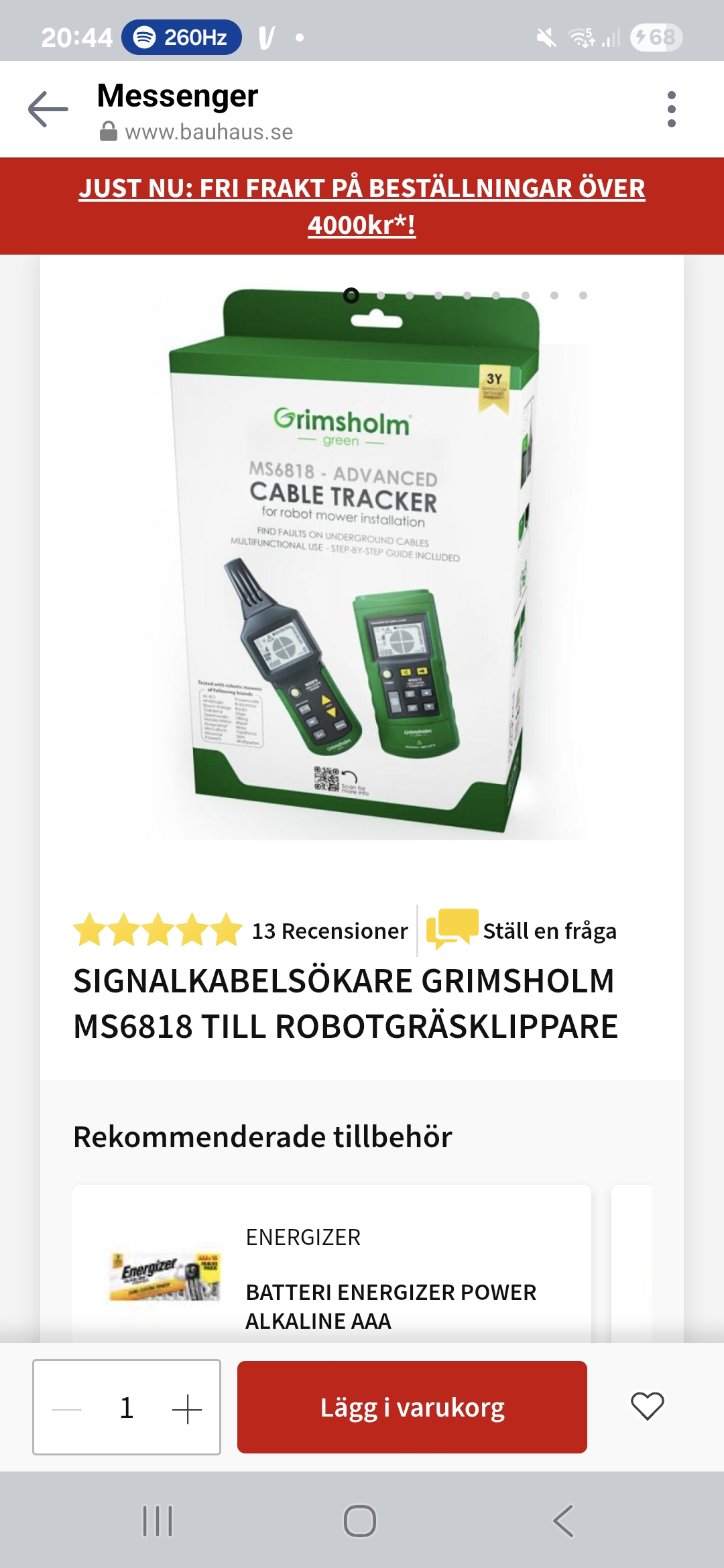Go back using the top-left arrow
The width and height of the screenshot is (724, 1568).
pyautogui.click(x=48, y=109)
